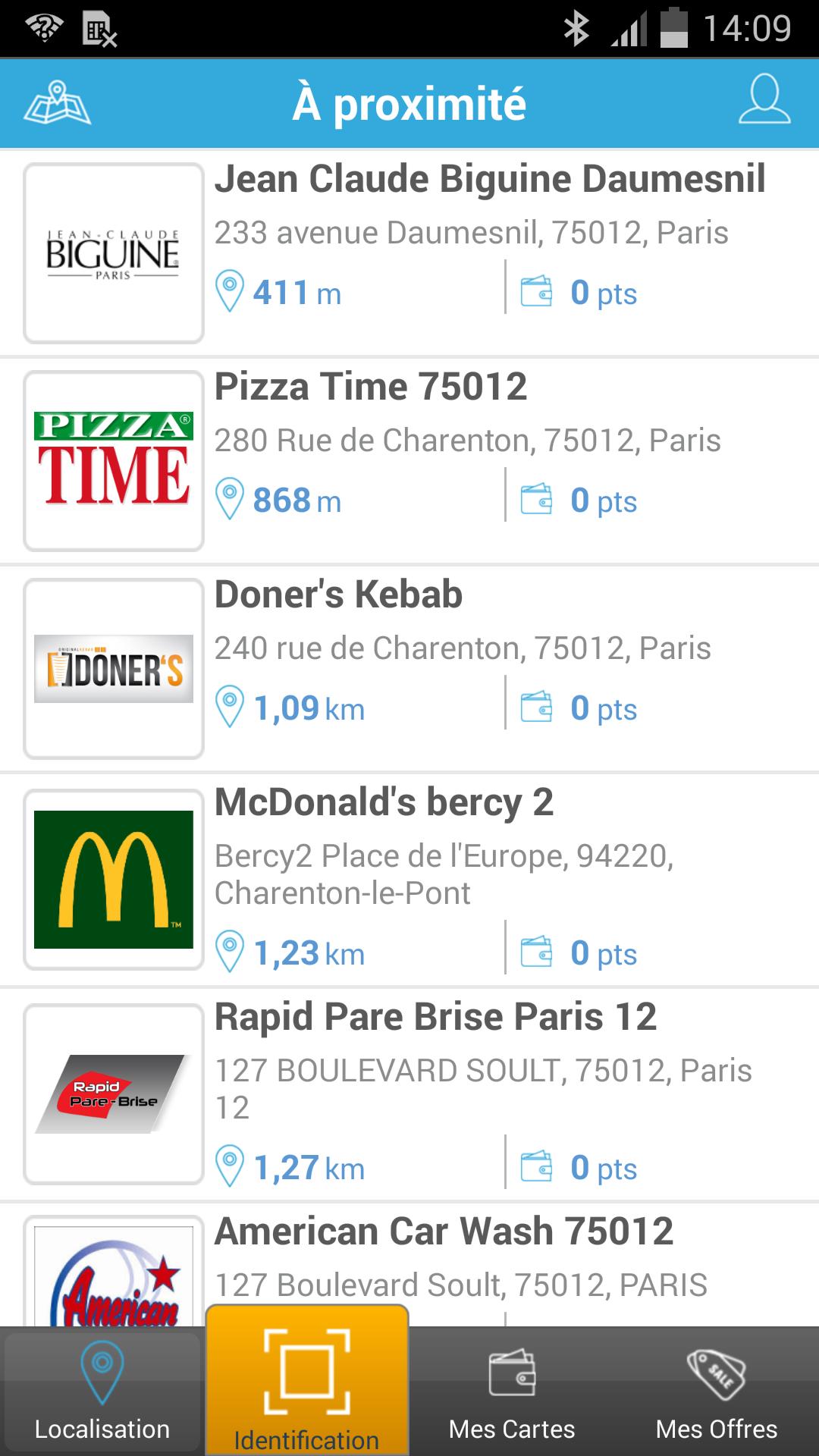Open Jean Claude Biguine Daumesnil store
The height and width of the screenshot is (1456, 819).
pyautogui.click(x=489, y=180)
